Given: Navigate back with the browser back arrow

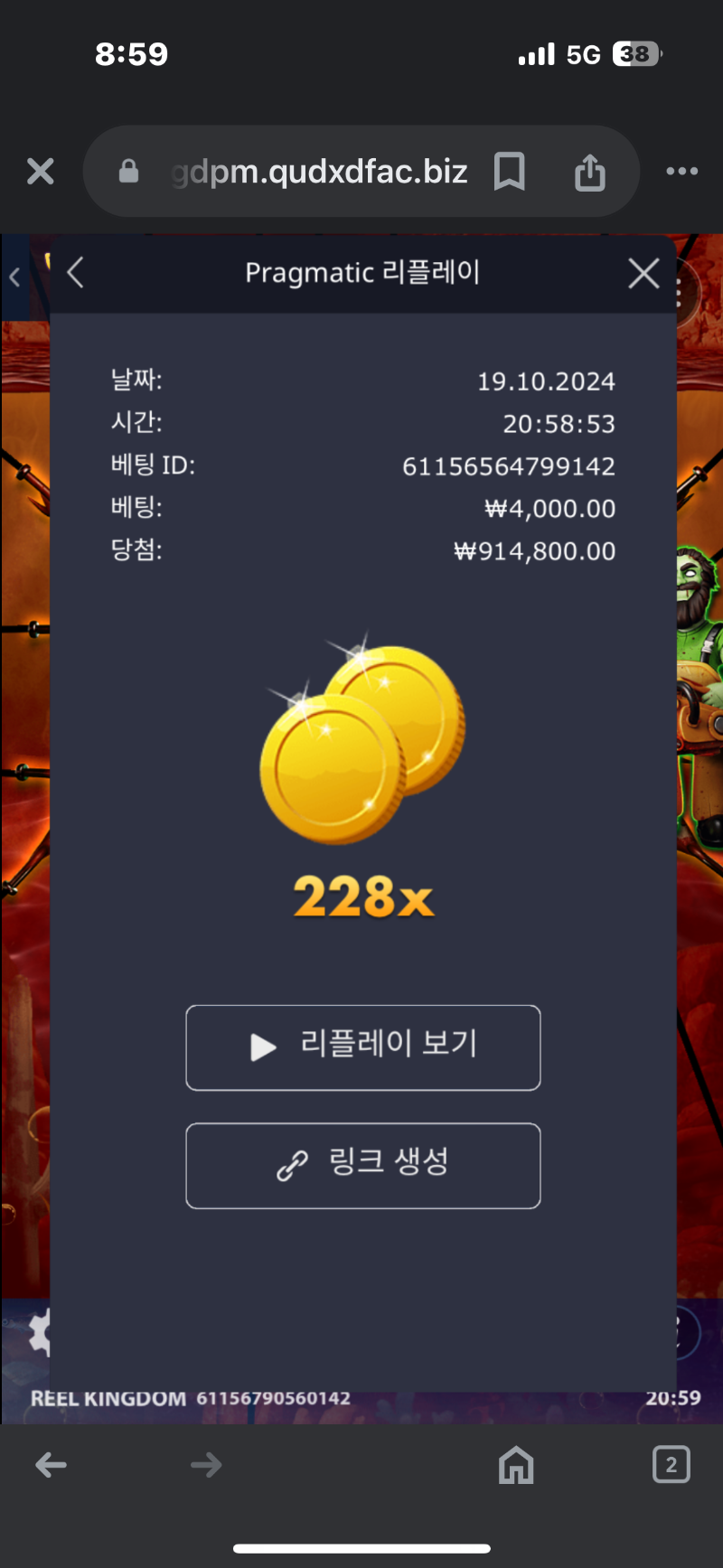Looking at the screenshot, I should click(52, 1465).
